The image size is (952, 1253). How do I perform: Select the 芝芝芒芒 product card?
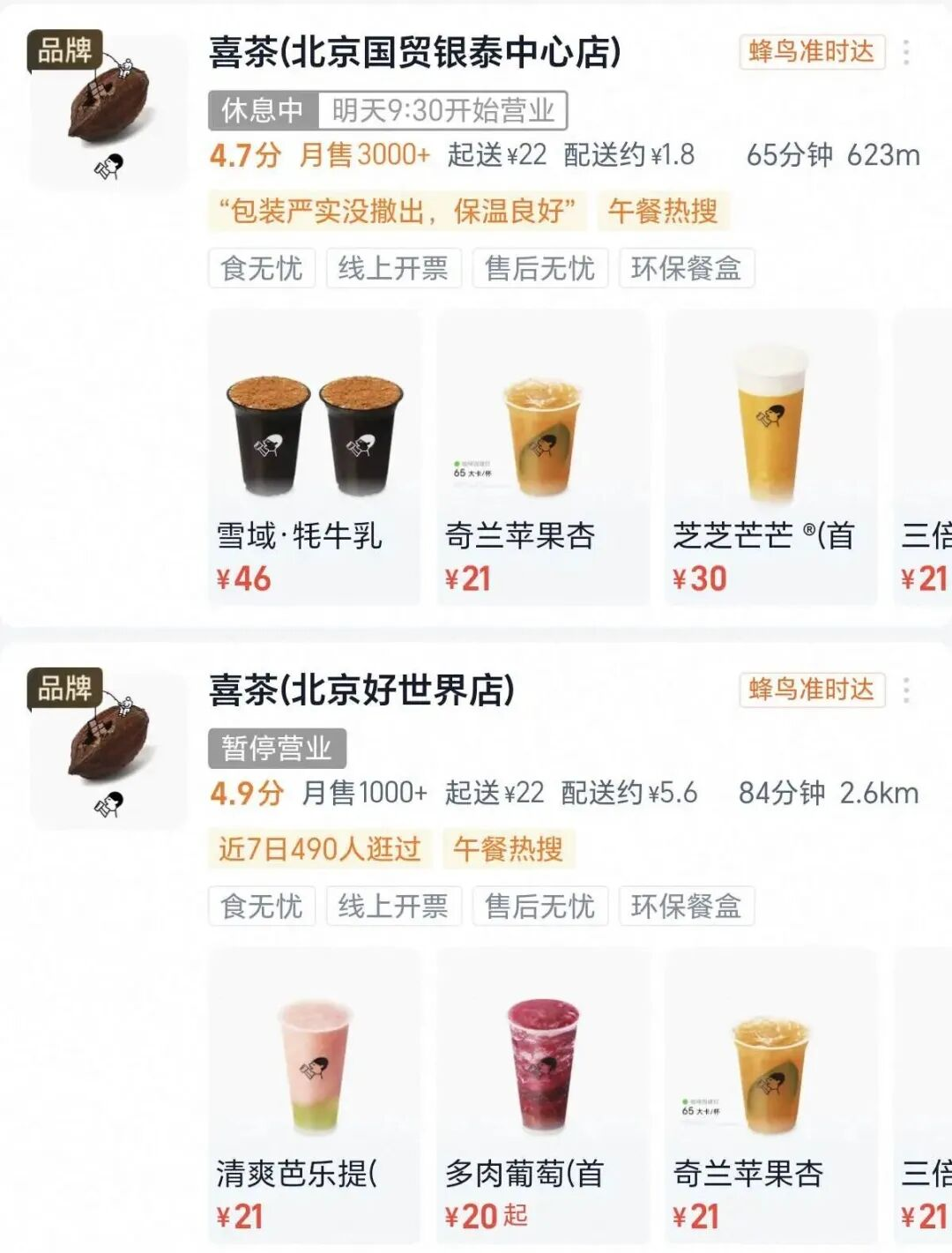coord(770,457)
